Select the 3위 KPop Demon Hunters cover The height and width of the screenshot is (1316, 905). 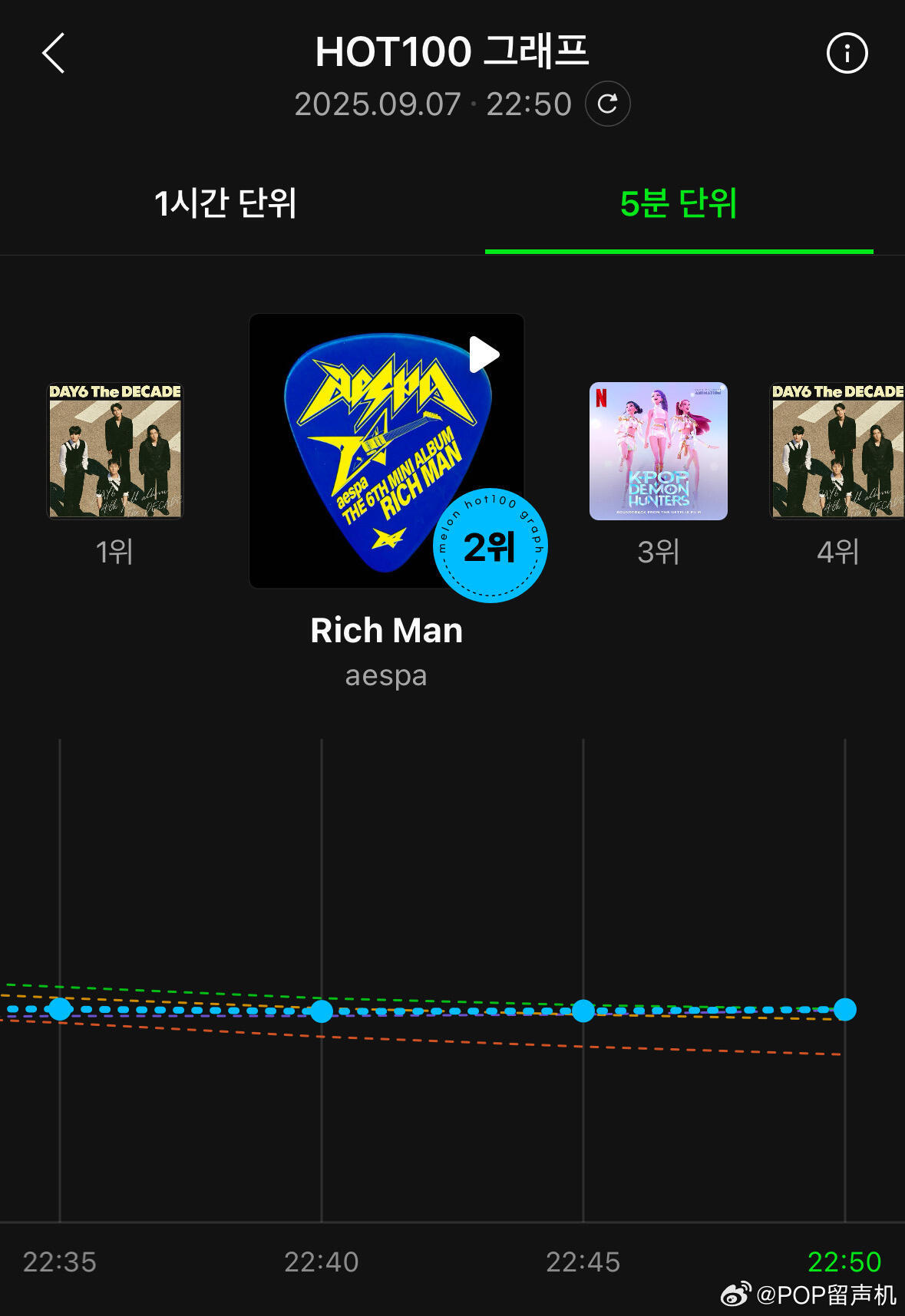point(658,451)
